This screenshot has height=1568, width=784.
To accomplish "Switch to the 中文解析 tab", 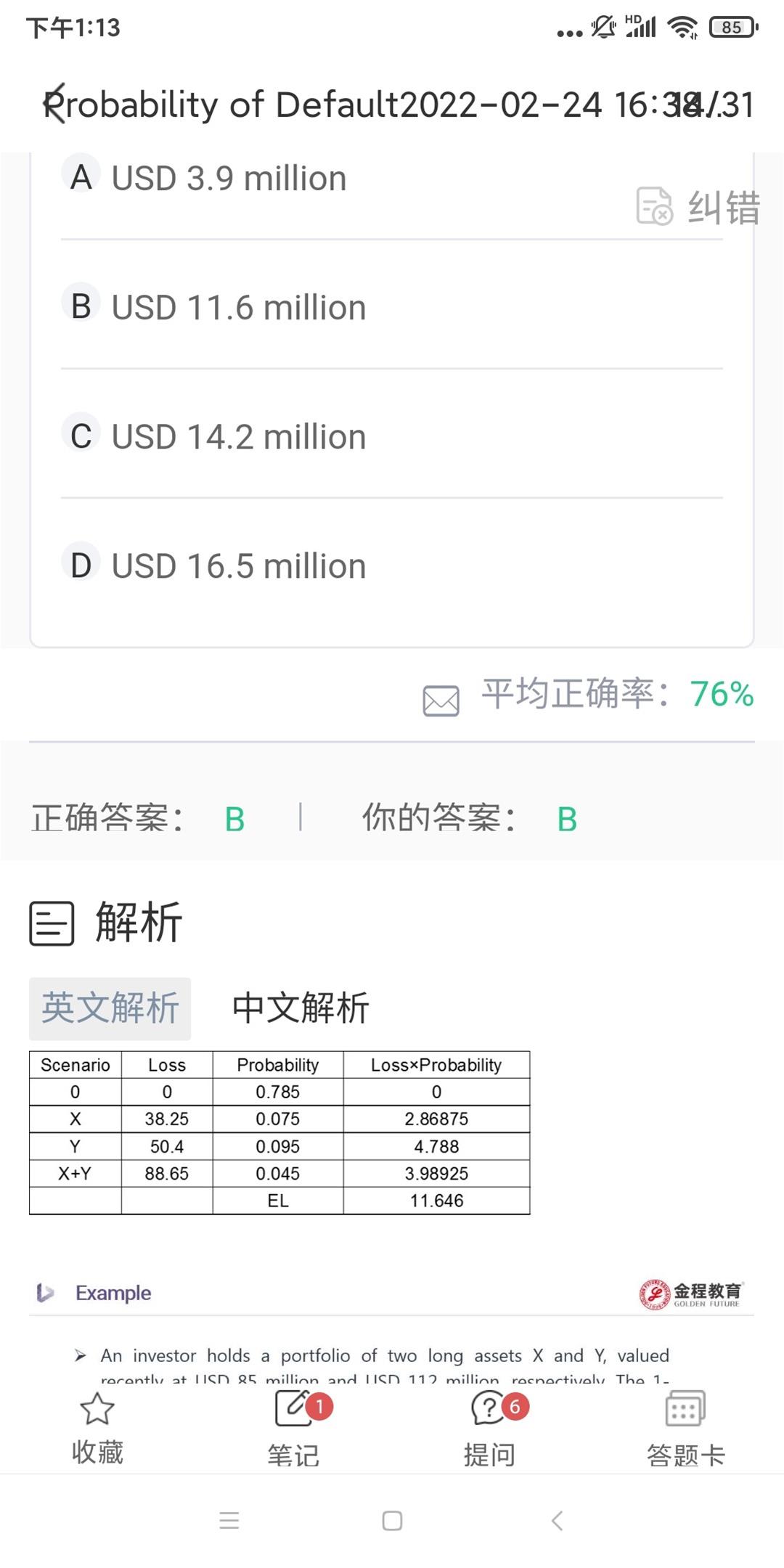I will (300, 1008).
